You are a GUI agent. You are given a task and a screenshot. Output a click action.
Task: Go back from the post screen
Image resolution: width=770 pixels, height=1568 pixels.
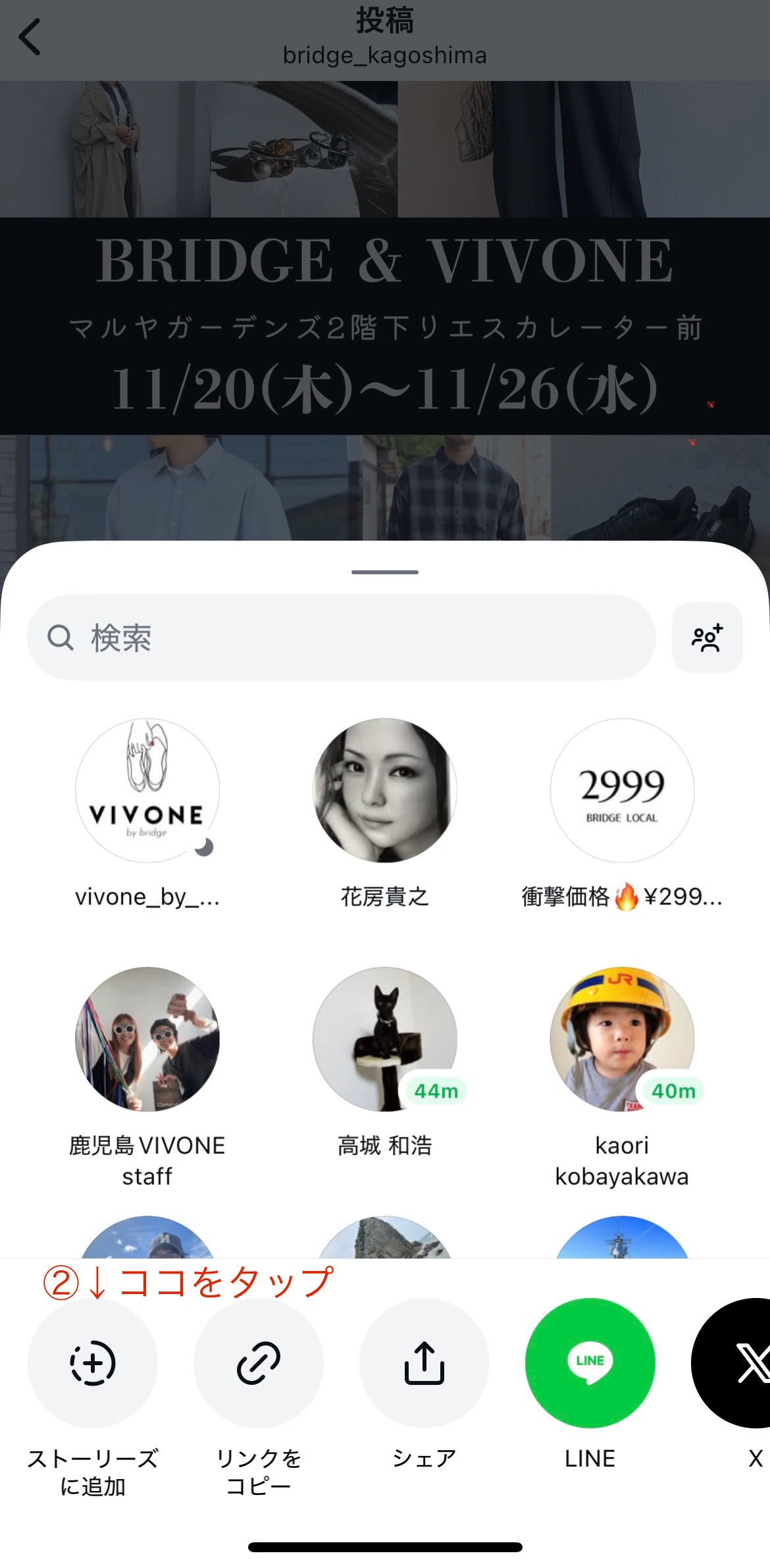pyautogui.click(x=30, y=37)
